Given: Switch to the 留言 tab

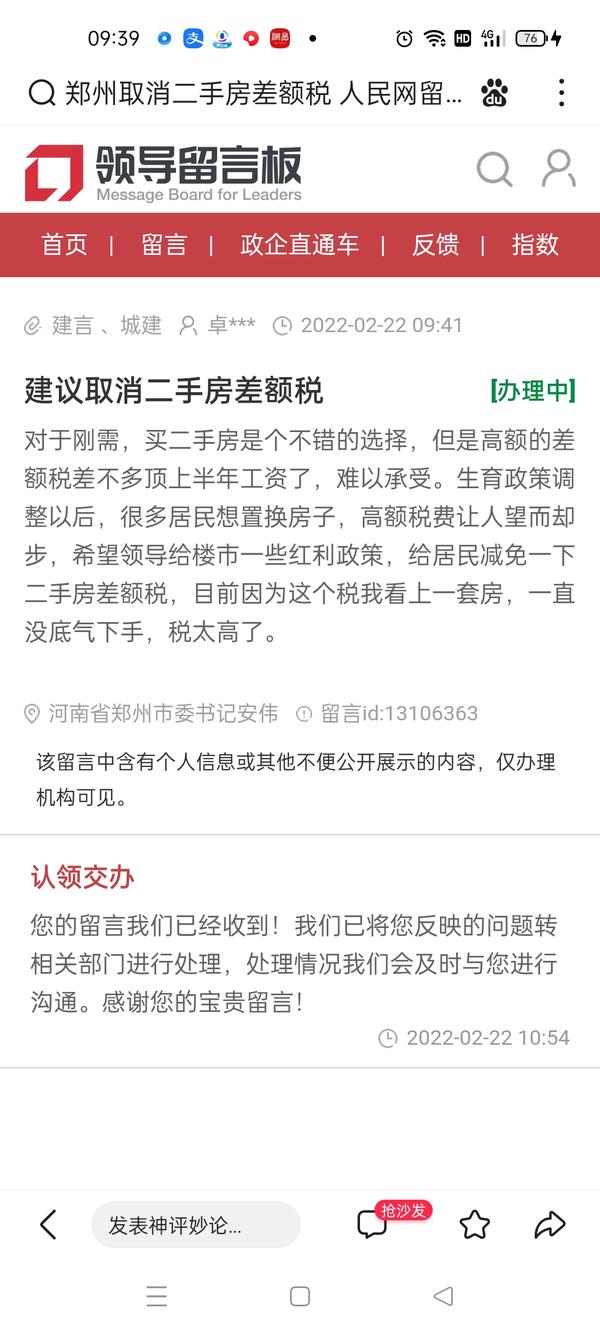Looking at the screenshot, I should pyautogui.click(x=164, y=245).
